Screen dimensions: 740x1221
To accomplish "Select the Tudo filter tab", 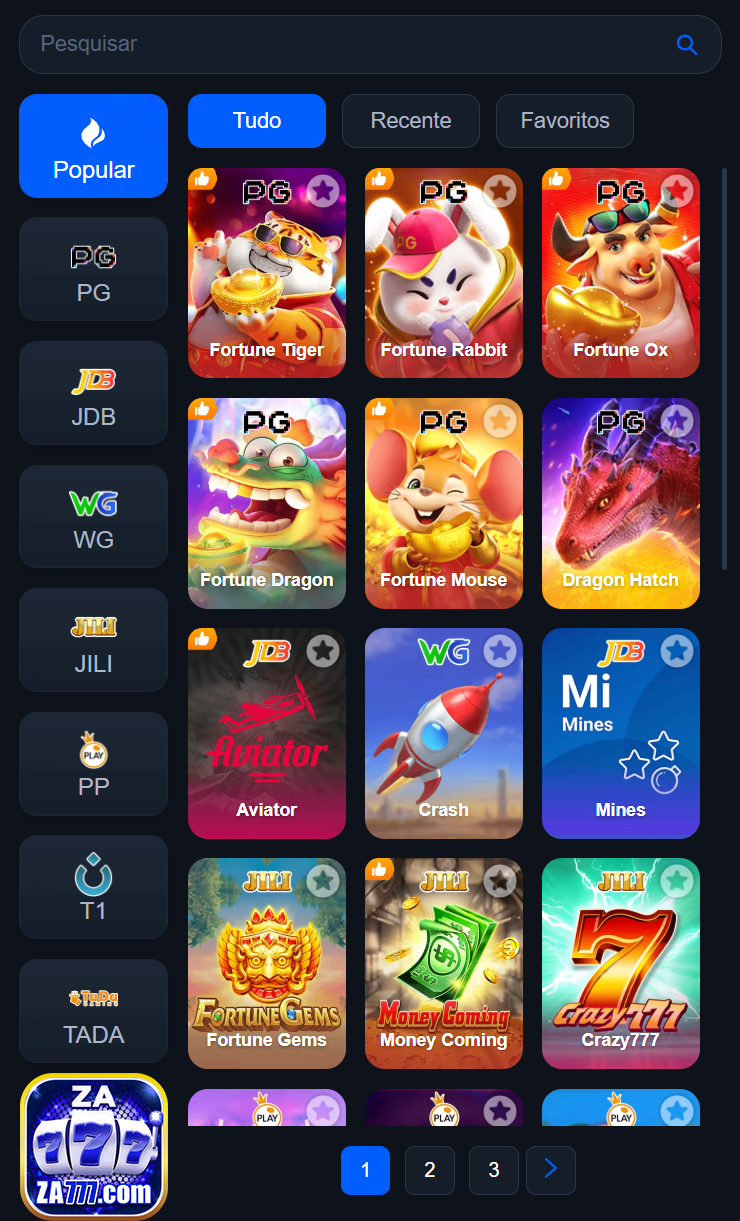I will [x=256, y=120].
